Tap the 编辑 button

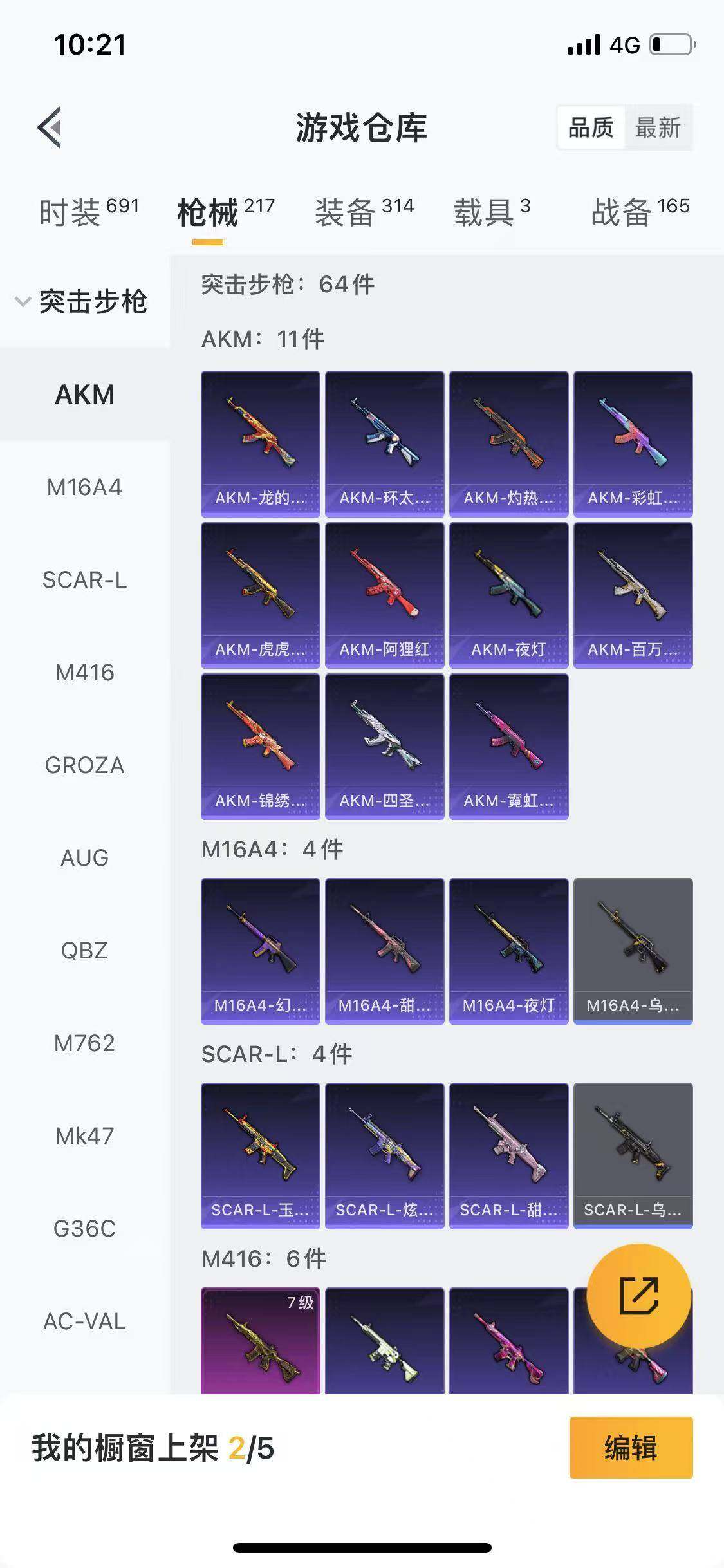coord(630,1448)
